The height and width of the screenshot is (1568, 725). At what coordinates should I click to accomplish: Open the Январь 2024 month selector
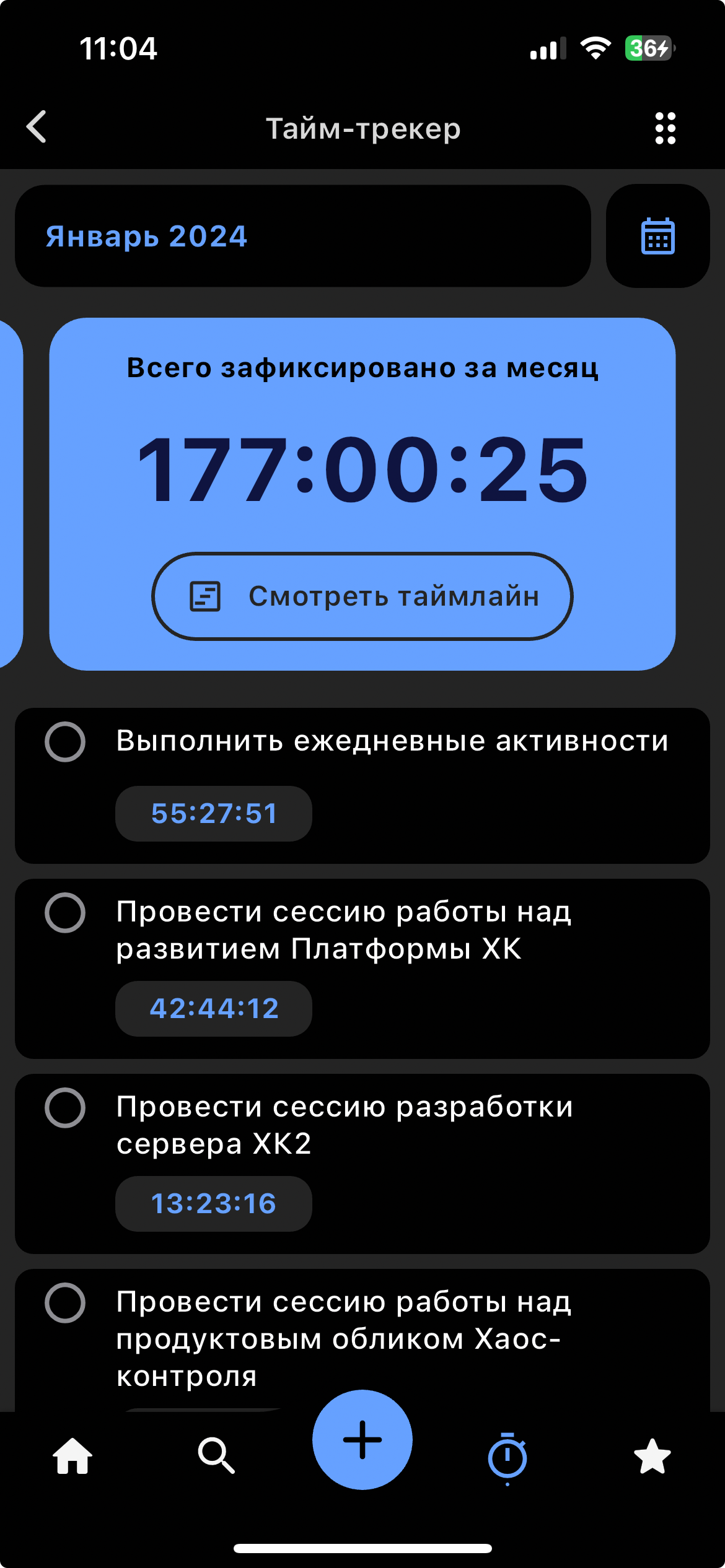click(x=302, y=236)
